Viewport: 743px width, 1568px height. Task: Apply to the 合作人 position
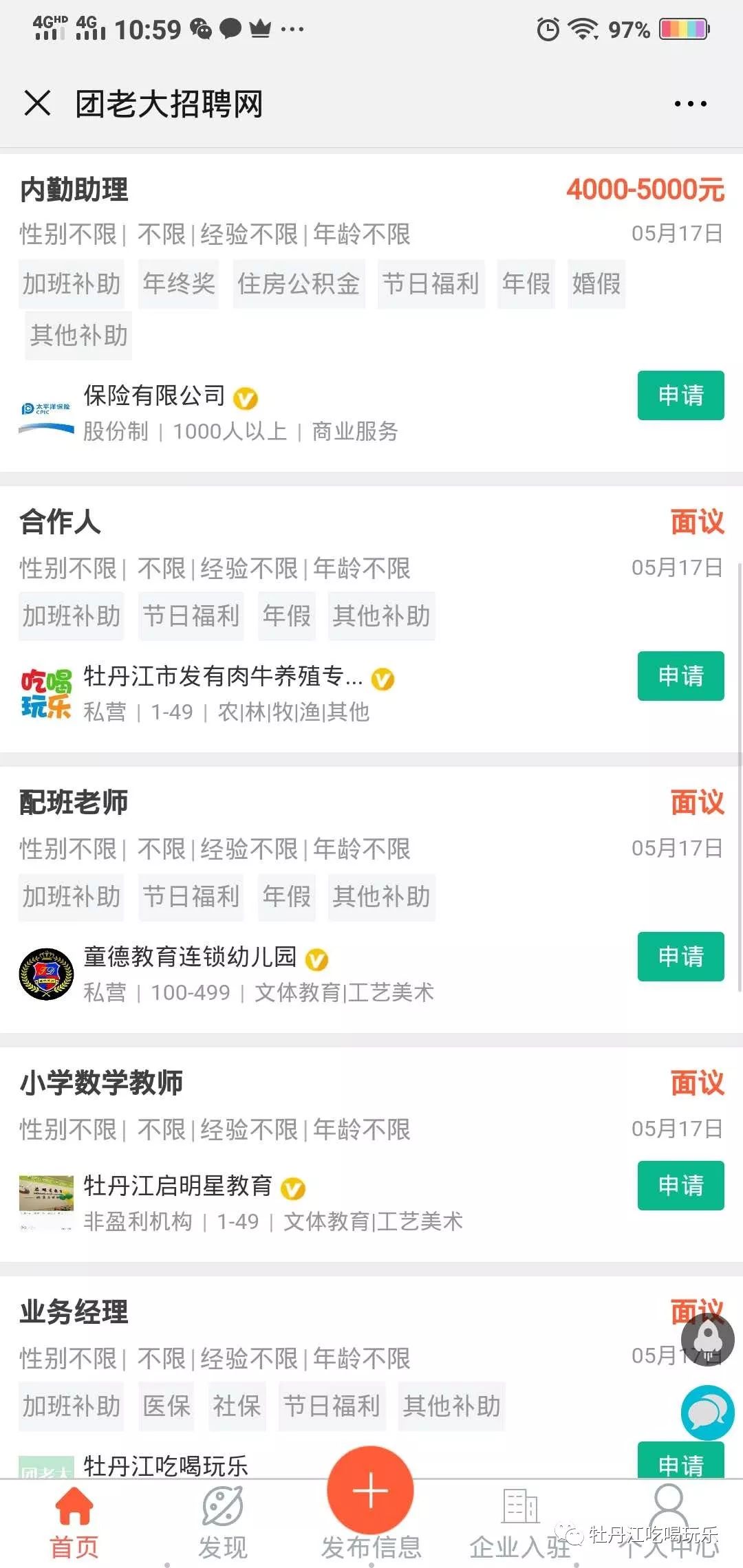(680, 677)
